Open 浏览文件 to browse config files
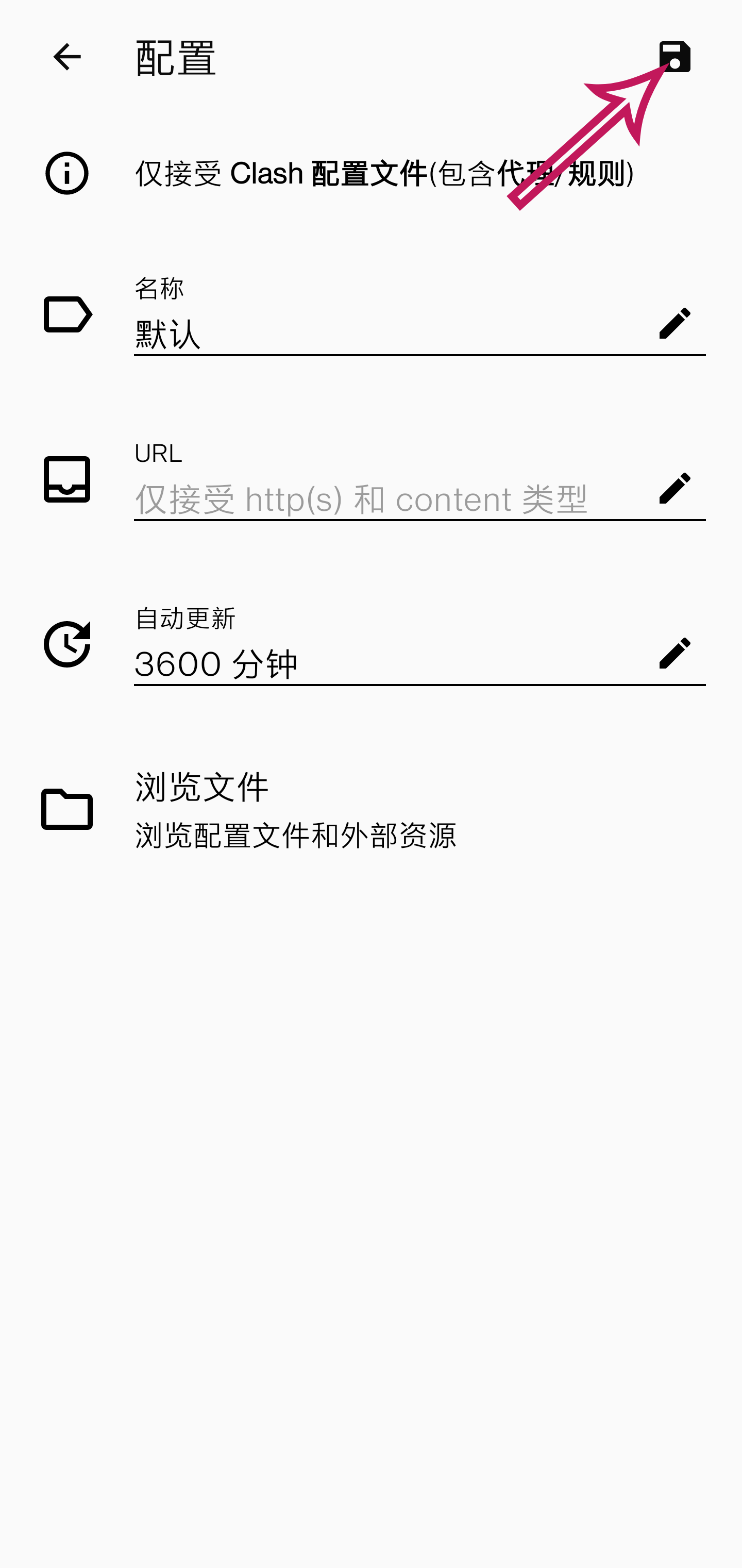Image resolution: width=742 pixels, height=1568 pixels. pos(370,810)
